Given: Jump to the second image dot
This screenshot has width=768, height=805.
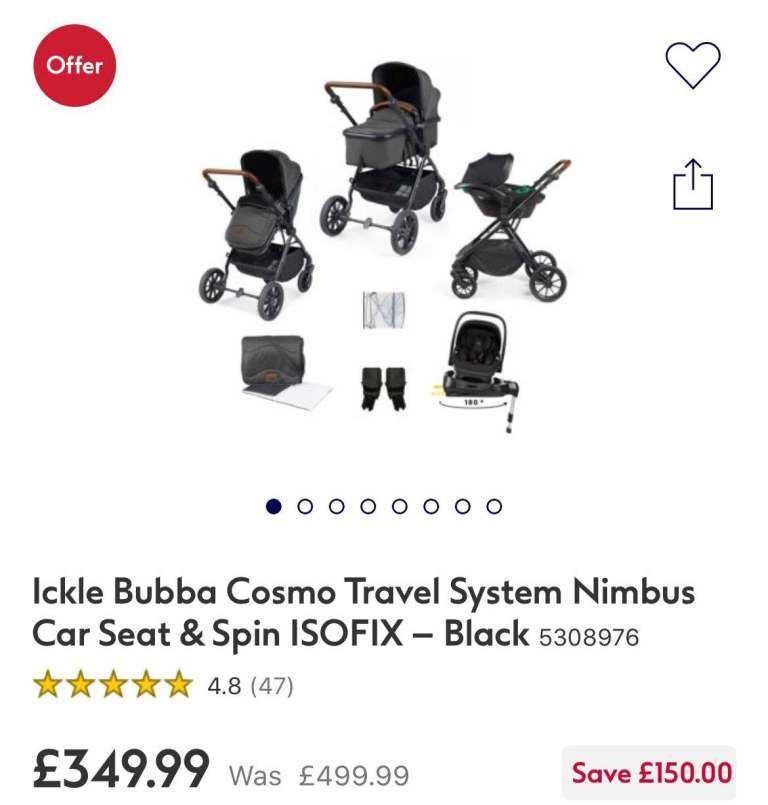Looking at the screenshot, I should click(x=306, y=506).
